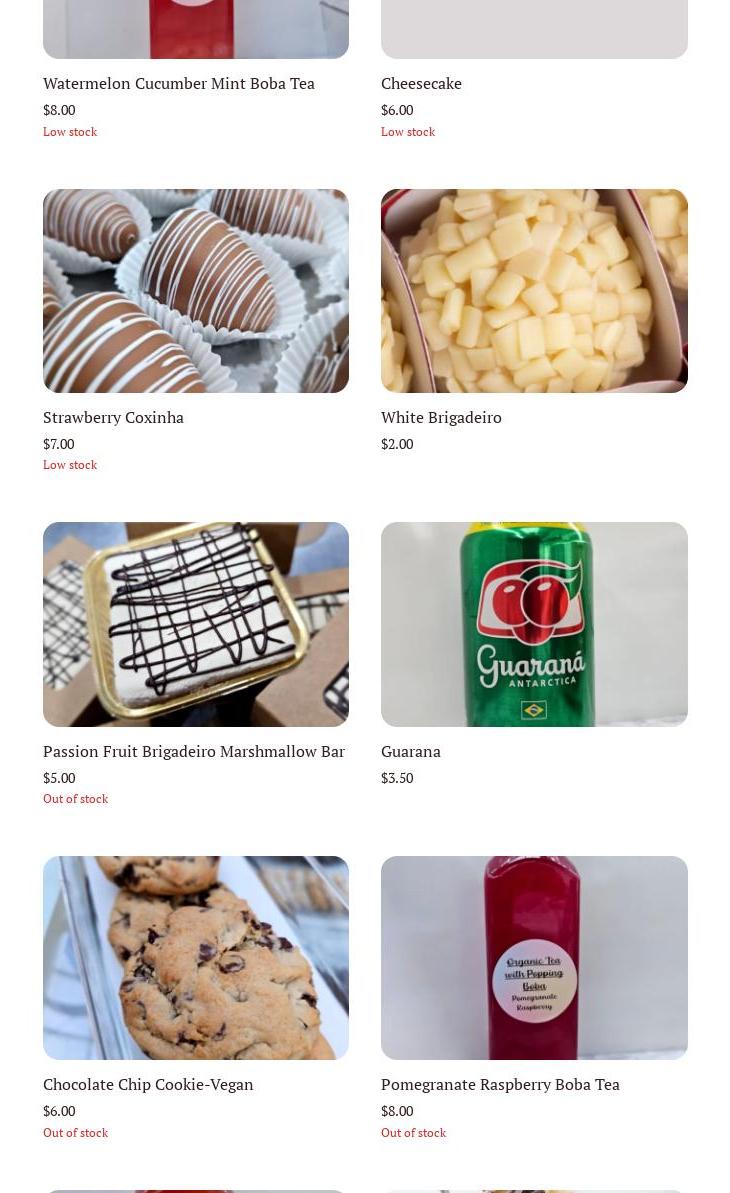
Task: Select the White Brigadeiro item
Action: (534, 291)
